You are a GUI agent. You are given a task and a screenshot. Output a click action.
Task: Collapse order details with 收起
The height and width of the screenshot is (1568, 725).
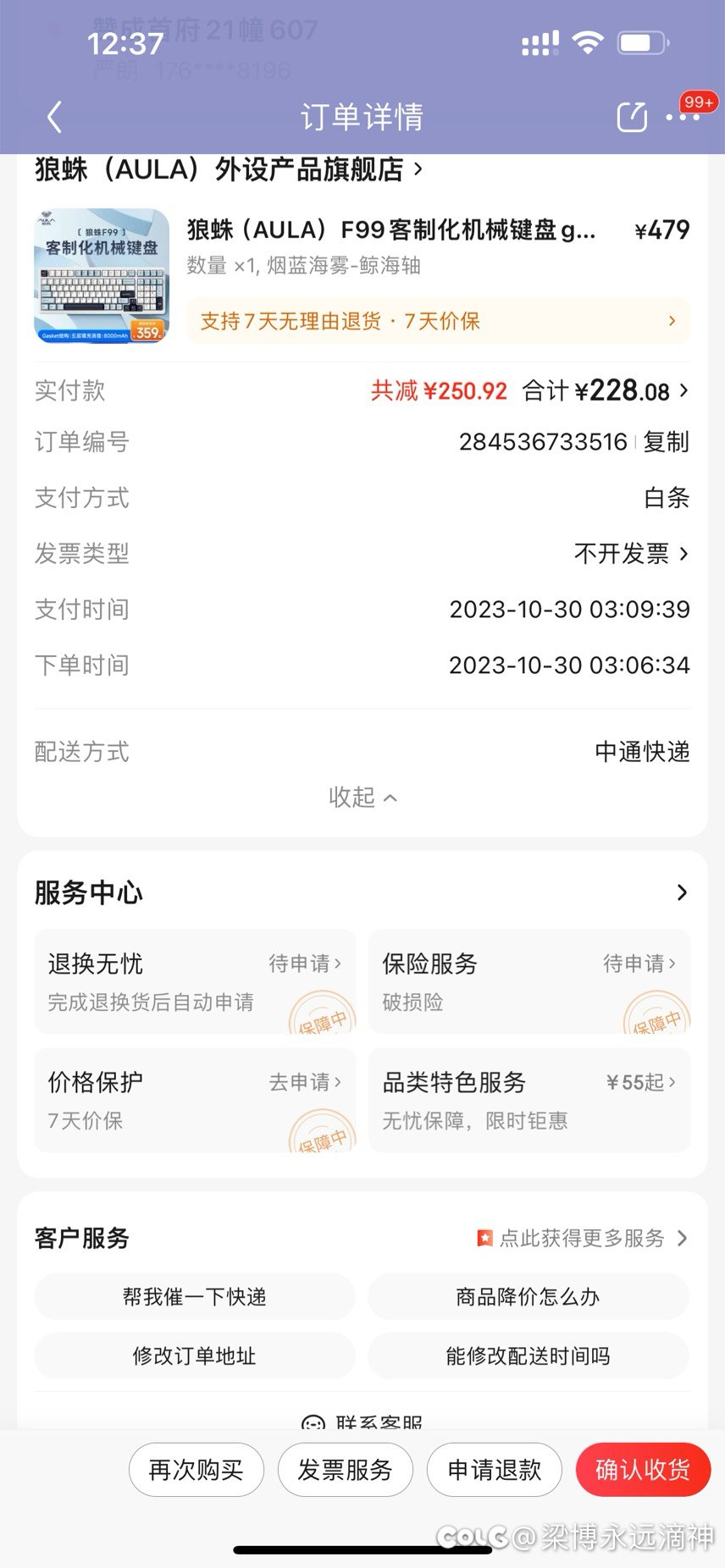point(362,797)
